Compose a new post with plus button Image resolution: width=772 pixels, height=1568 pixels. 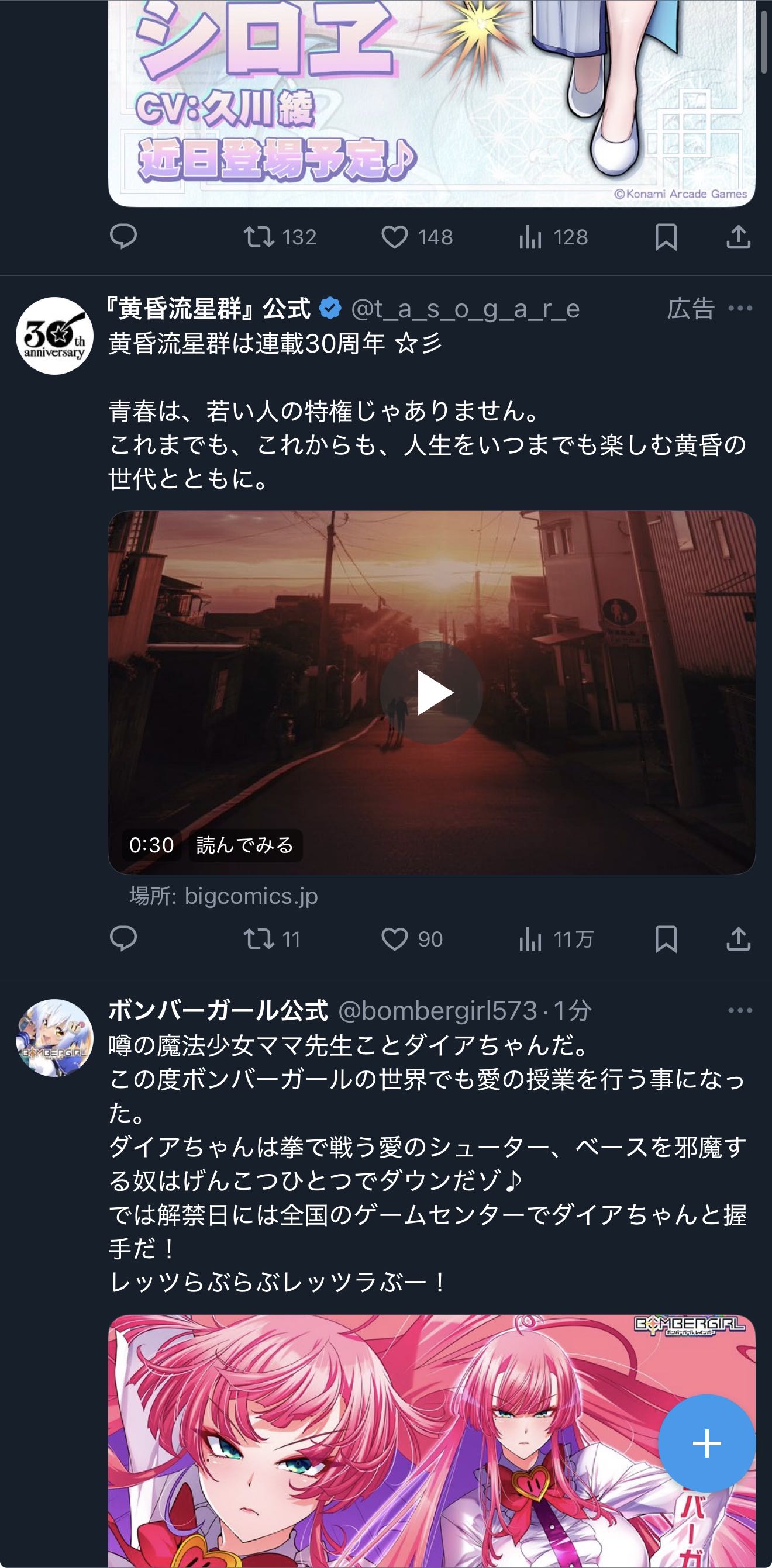(x=707, y=1443)
